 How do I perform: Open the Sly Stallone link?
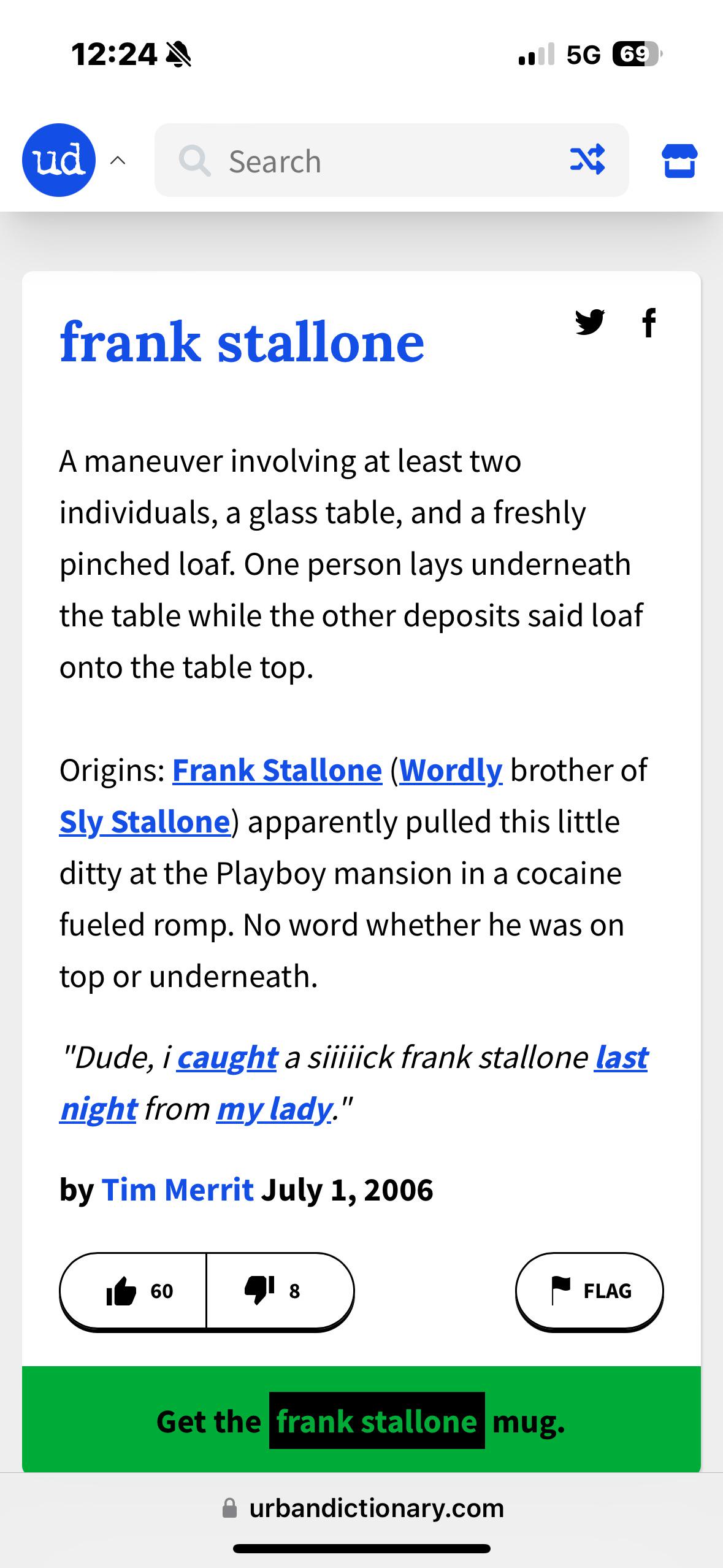coord(145,821)
